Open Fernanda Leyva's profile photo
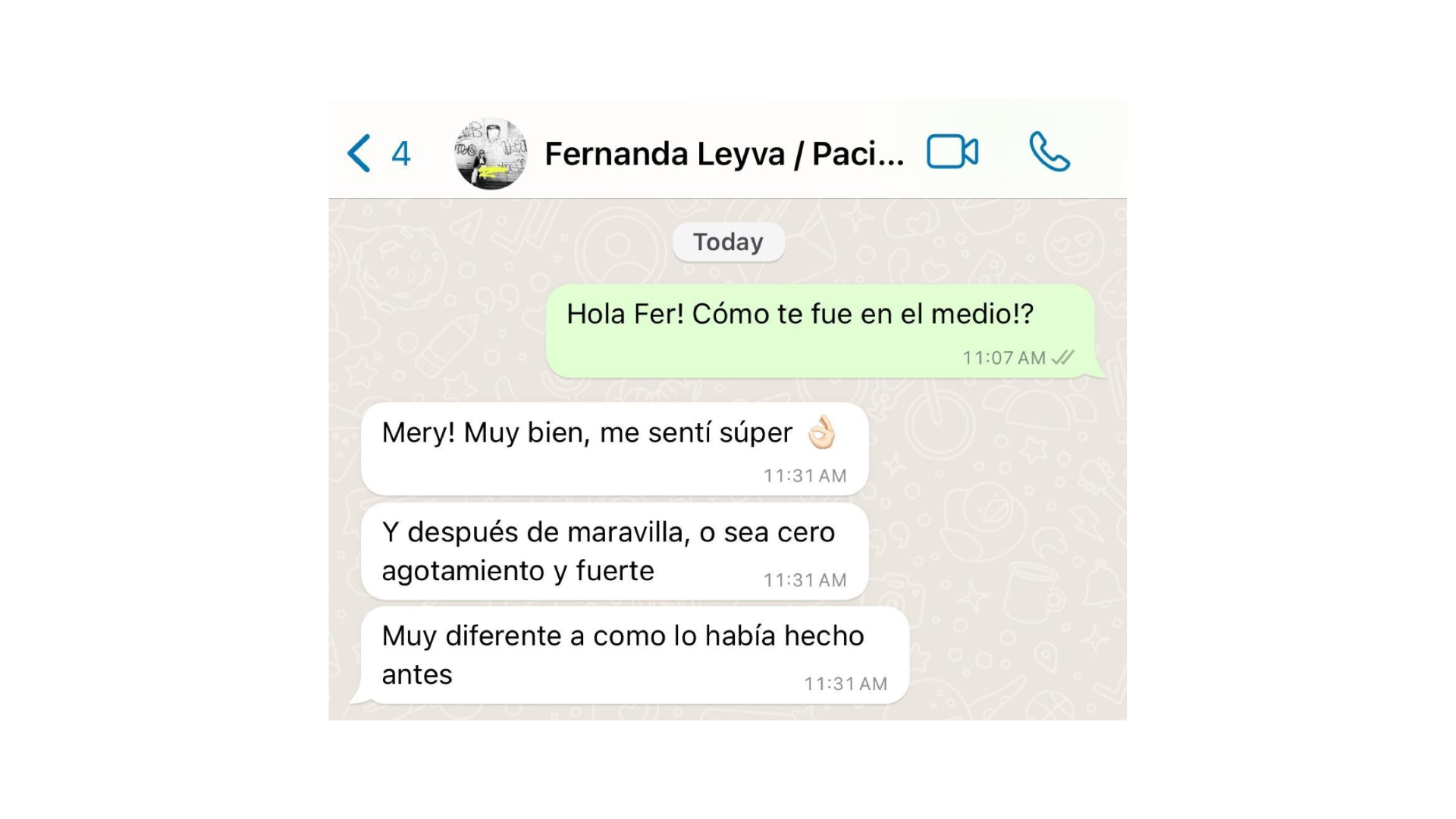This screenshot has width=1456, height=819. (491, 153)
